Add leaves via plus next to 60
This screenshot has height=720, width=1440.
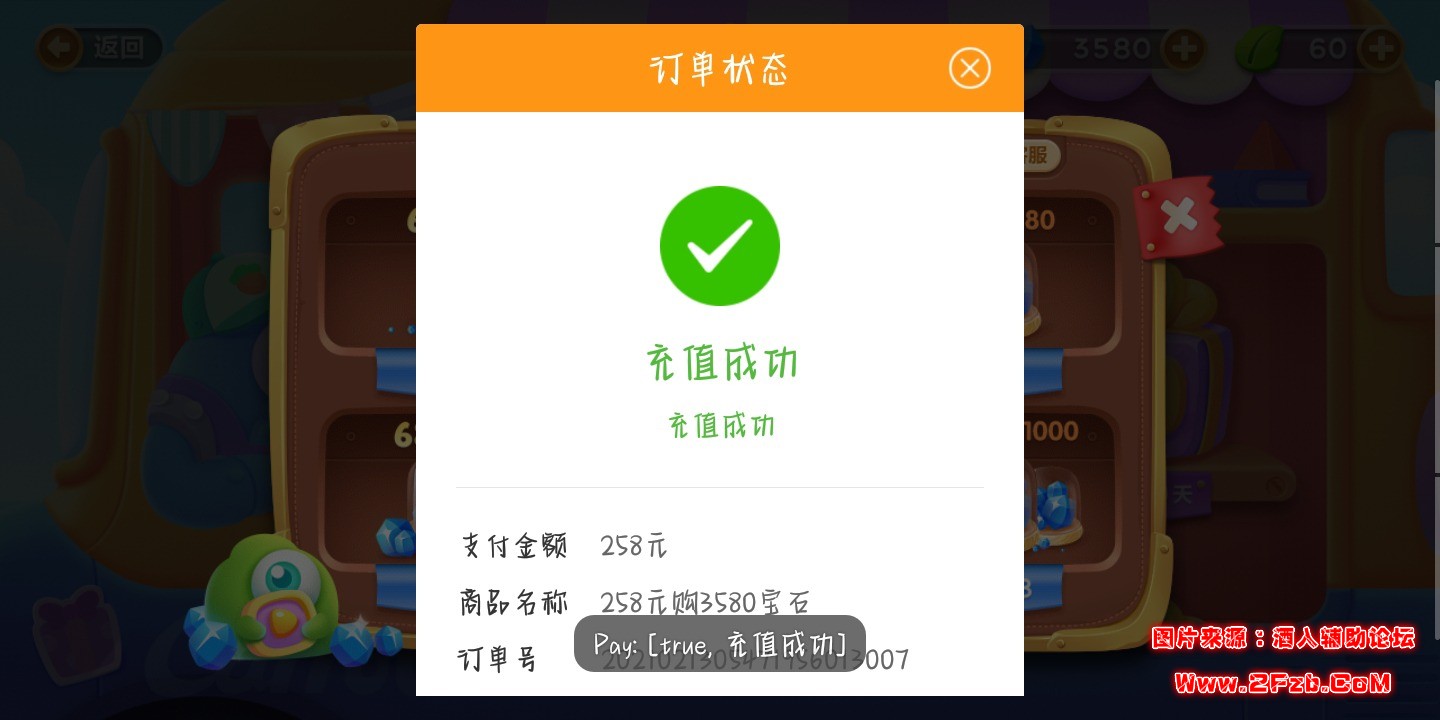pyautogui.click(x=1381, y=48)
